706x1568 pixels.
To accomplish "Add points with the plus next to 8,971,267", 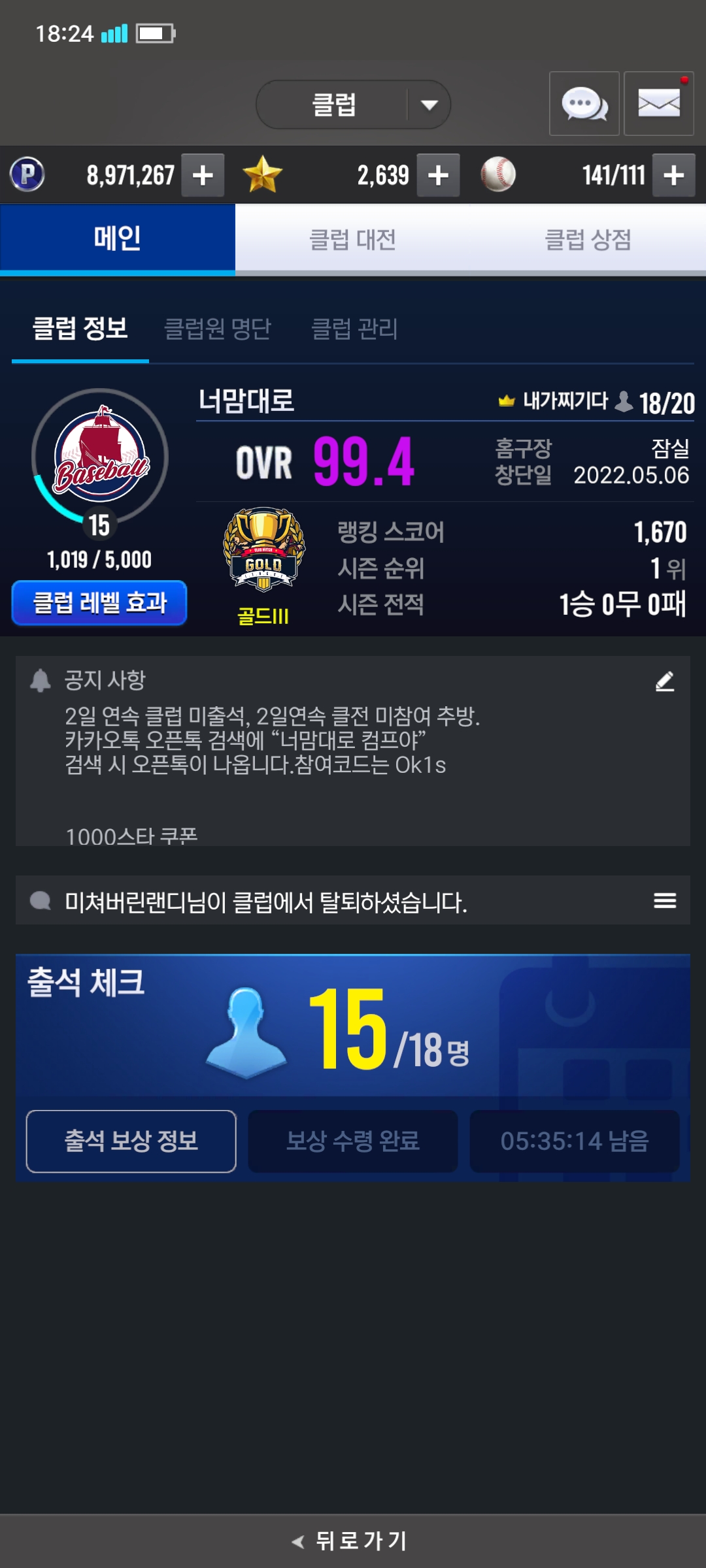I will [203, 175].
